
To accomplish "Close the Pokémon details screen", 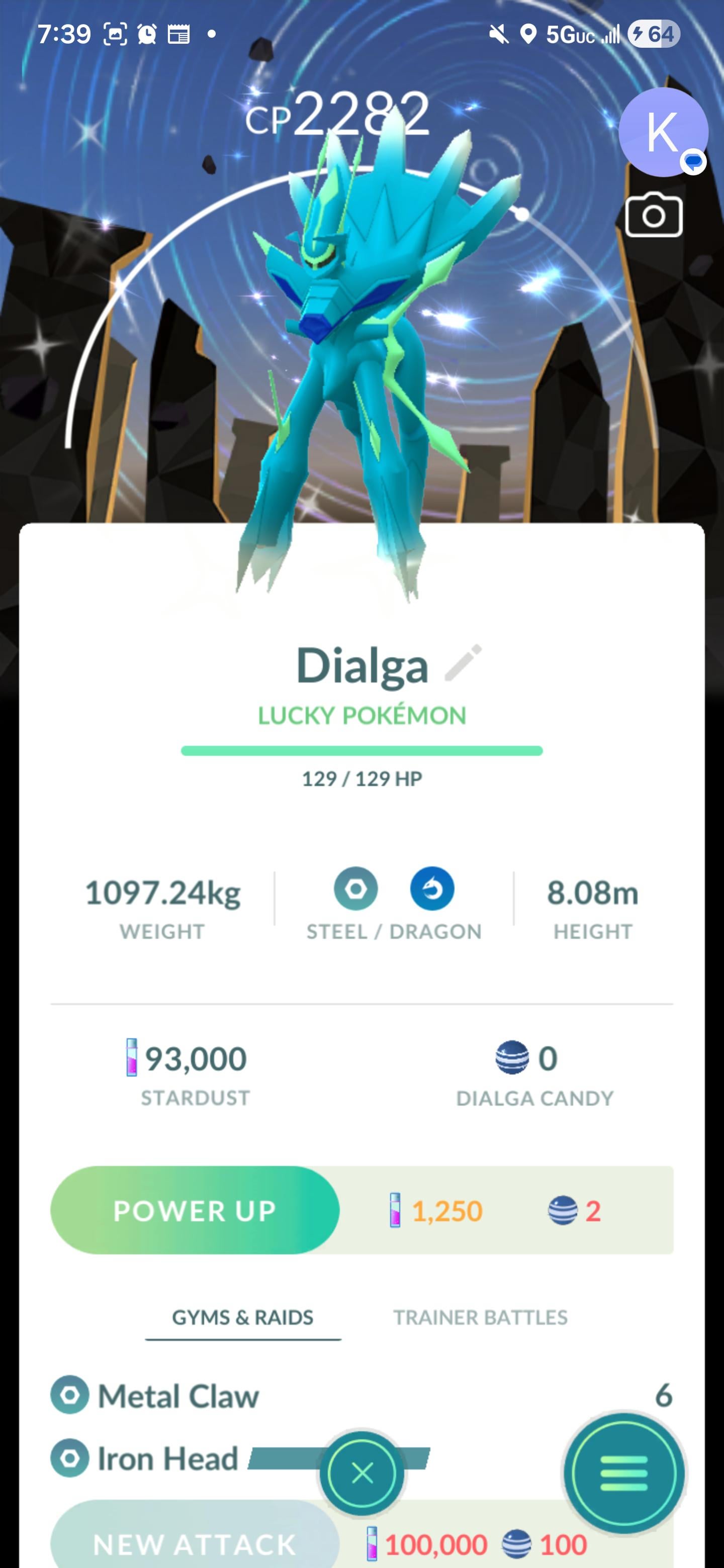I will click(x=363, y=1473).
